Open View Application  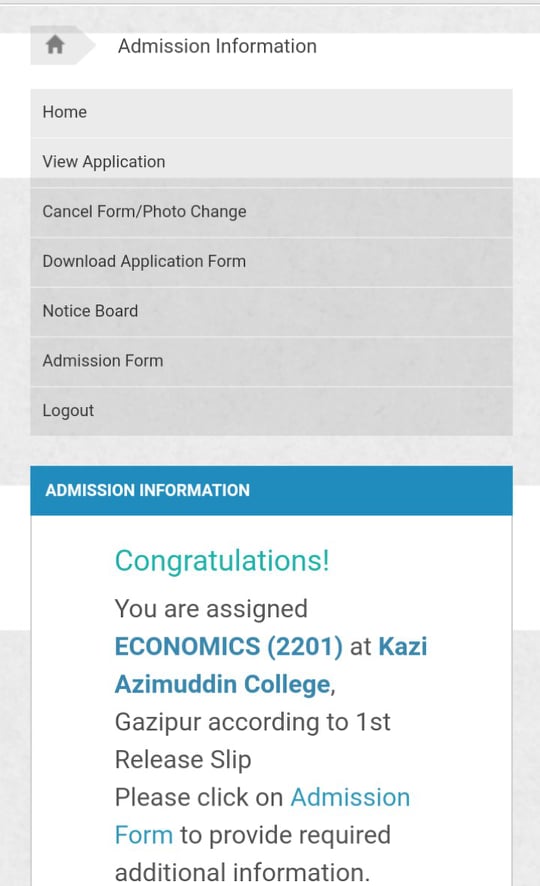271,162
